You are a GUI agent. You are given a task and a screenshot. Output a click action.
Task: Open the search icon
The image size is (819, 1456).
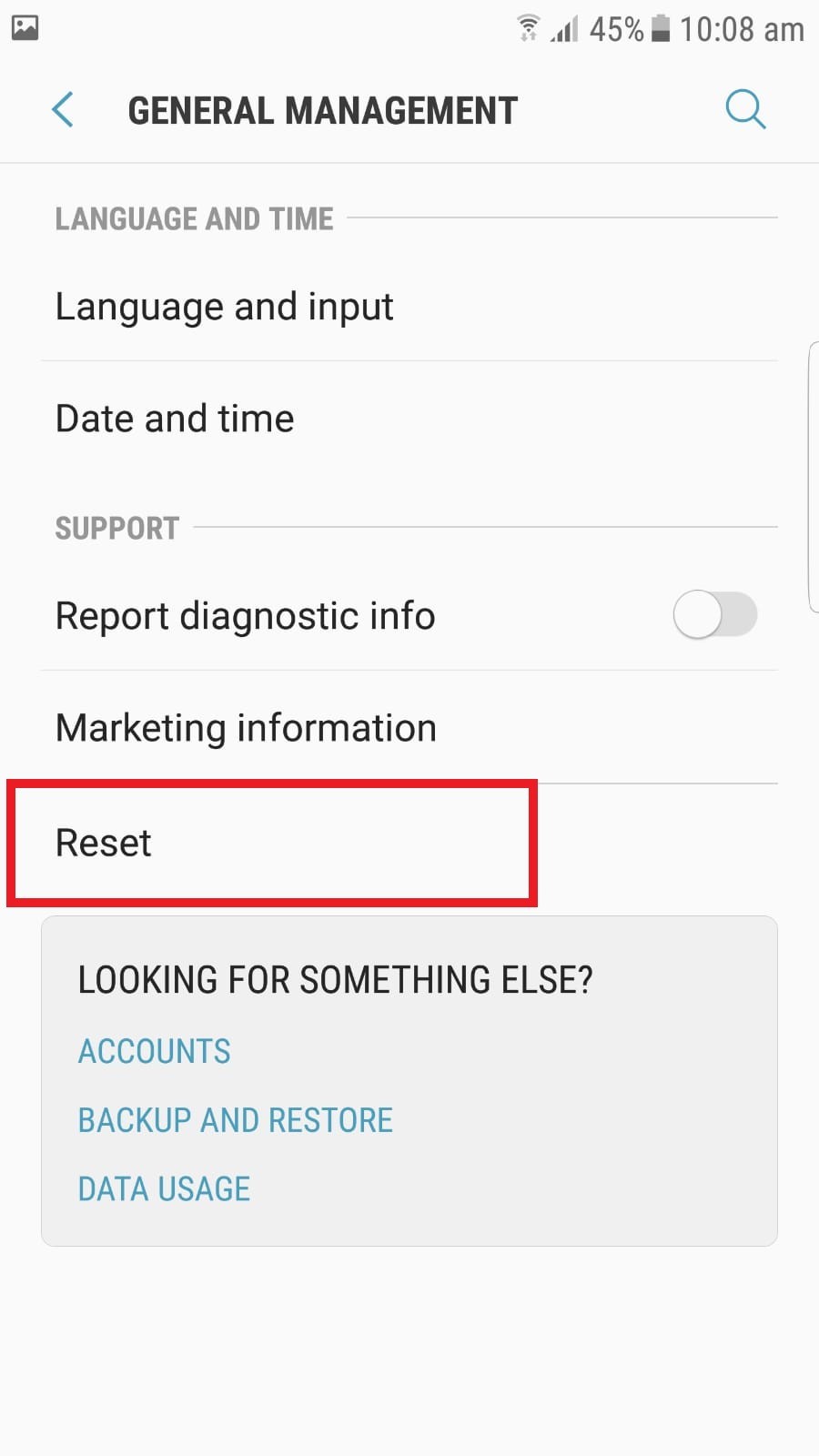tap(744, 110)
